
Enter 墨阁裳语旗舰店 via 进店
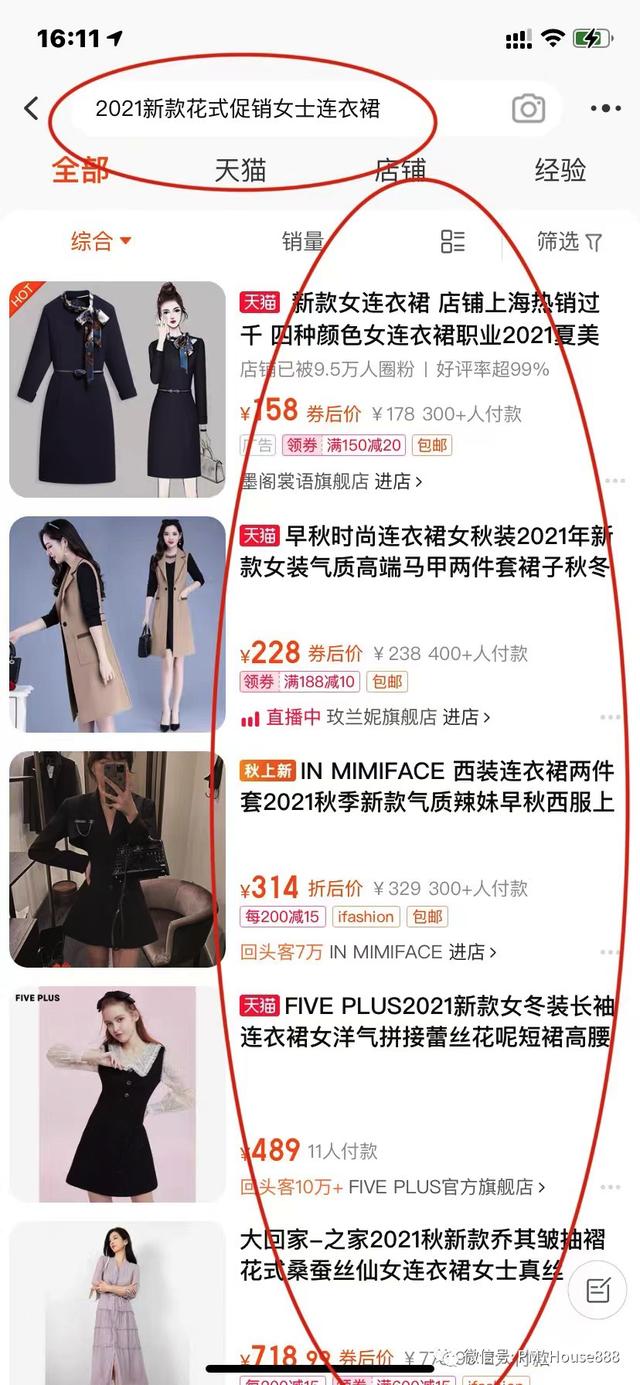tap(398, 482)
